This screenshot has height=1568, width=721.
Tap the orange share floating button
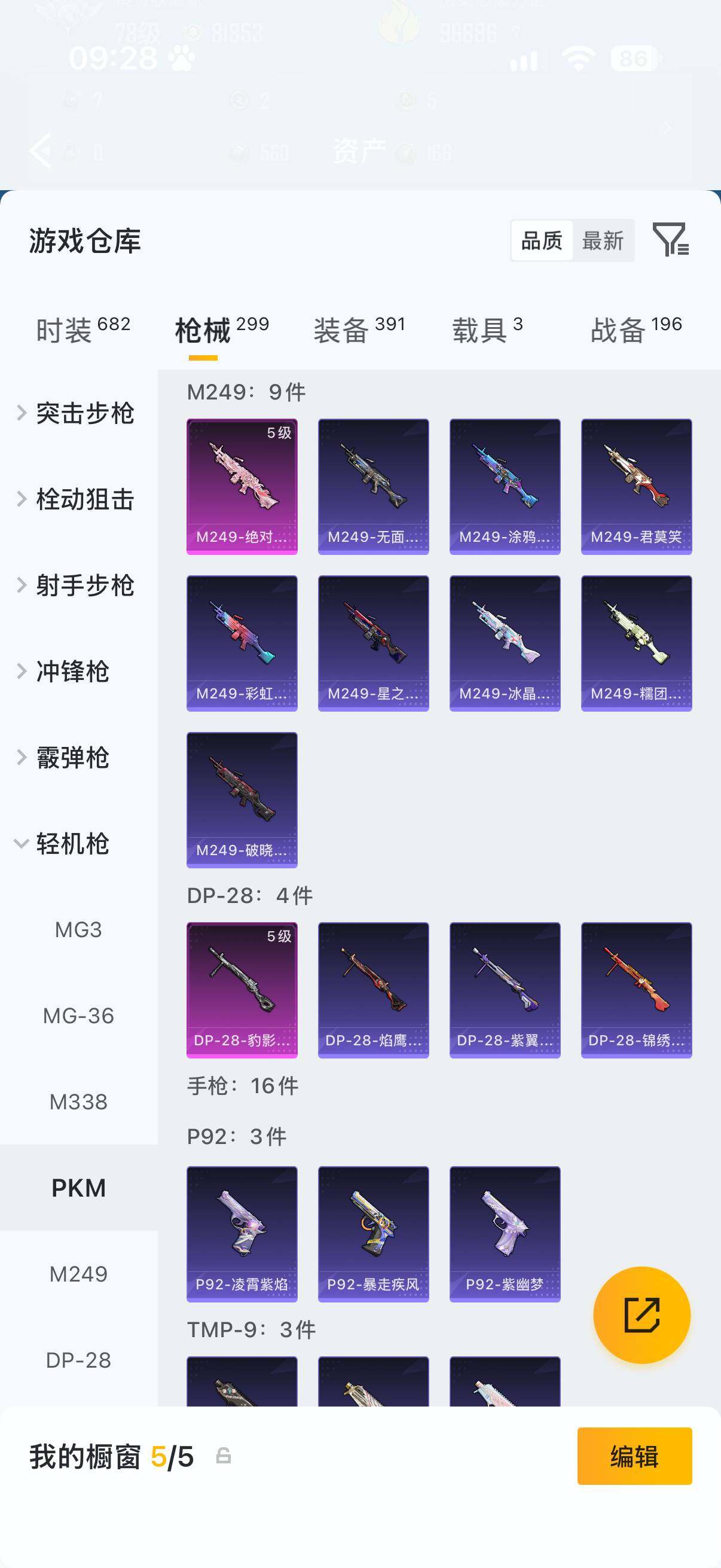[x=642, y=1315]
